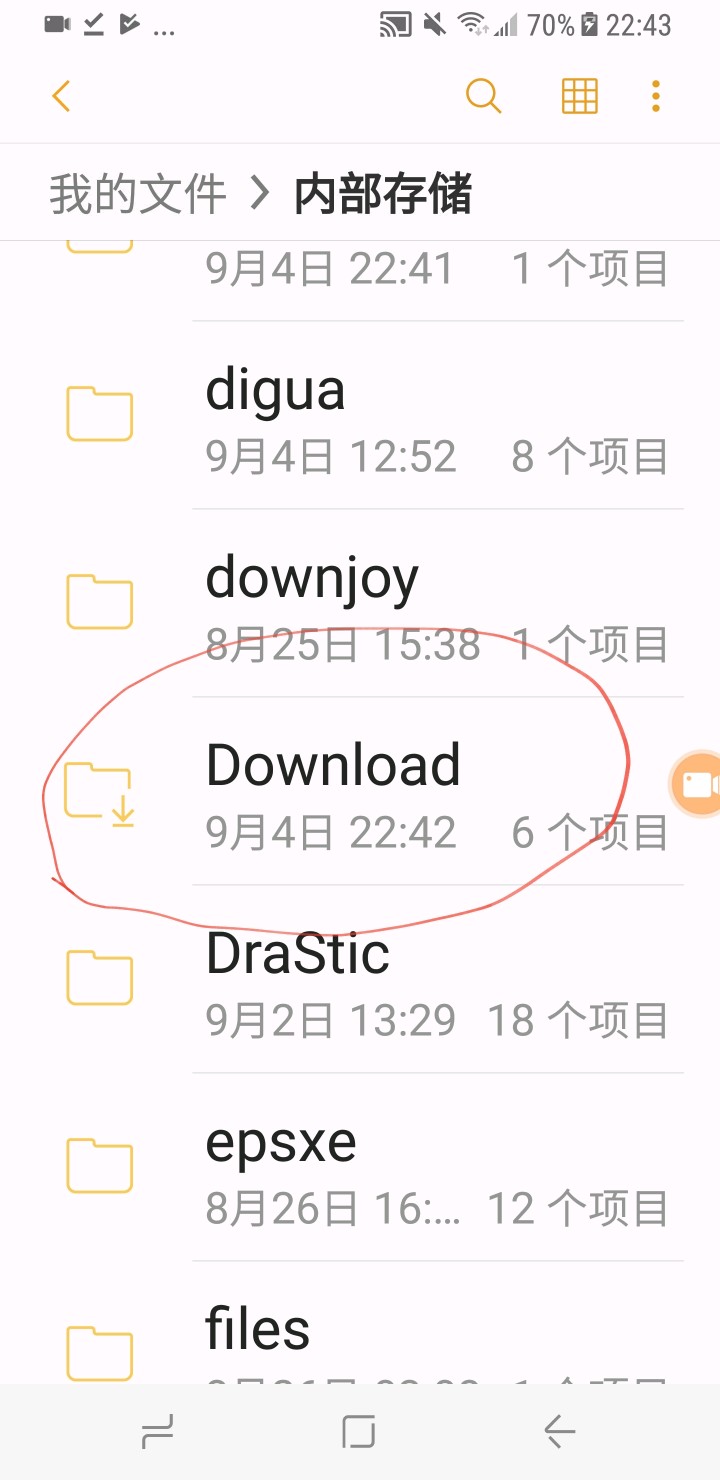Switch to grid view
The width and height of the screenshot is (720, 1480).
click(579, 97)
